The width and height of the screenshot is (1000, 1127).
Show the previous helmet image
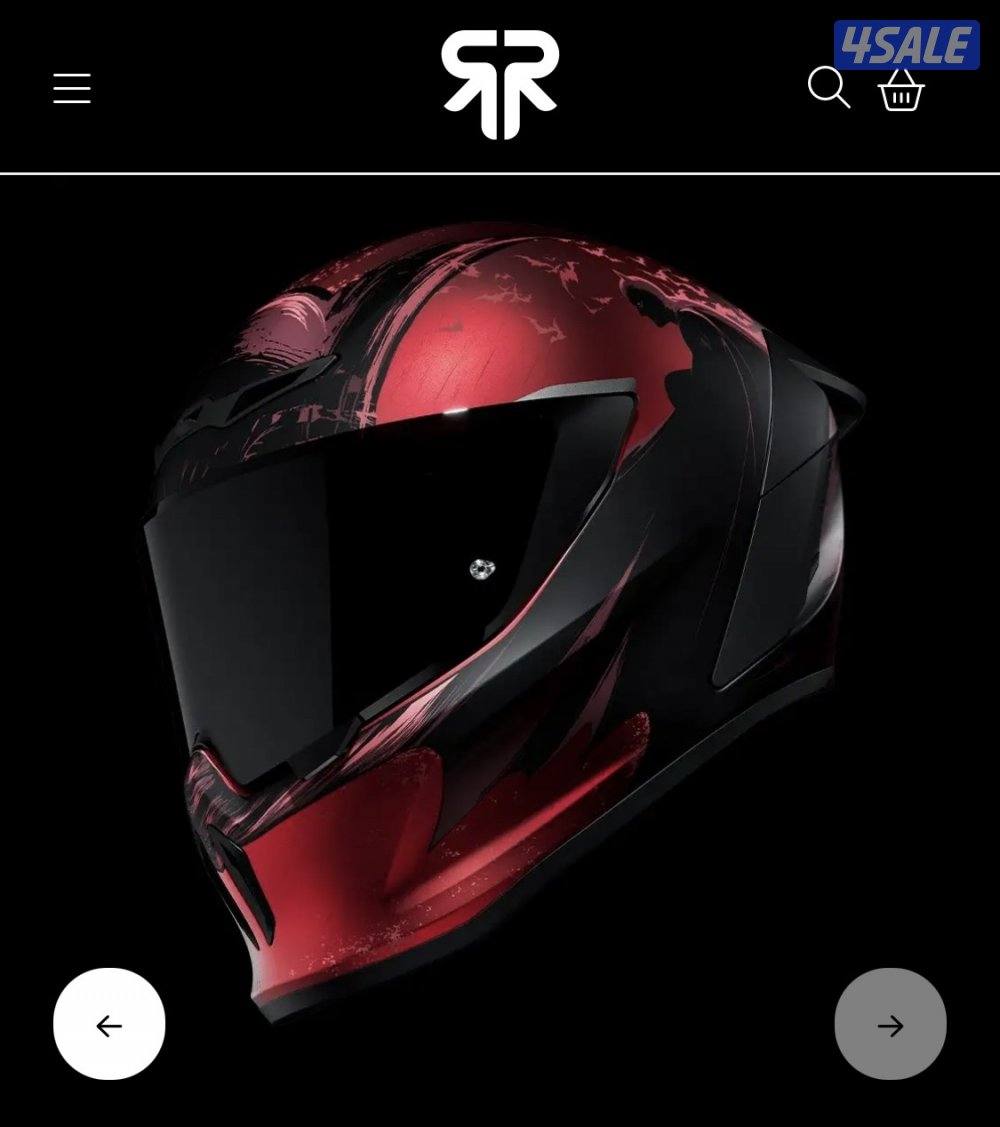point(109,1024)
